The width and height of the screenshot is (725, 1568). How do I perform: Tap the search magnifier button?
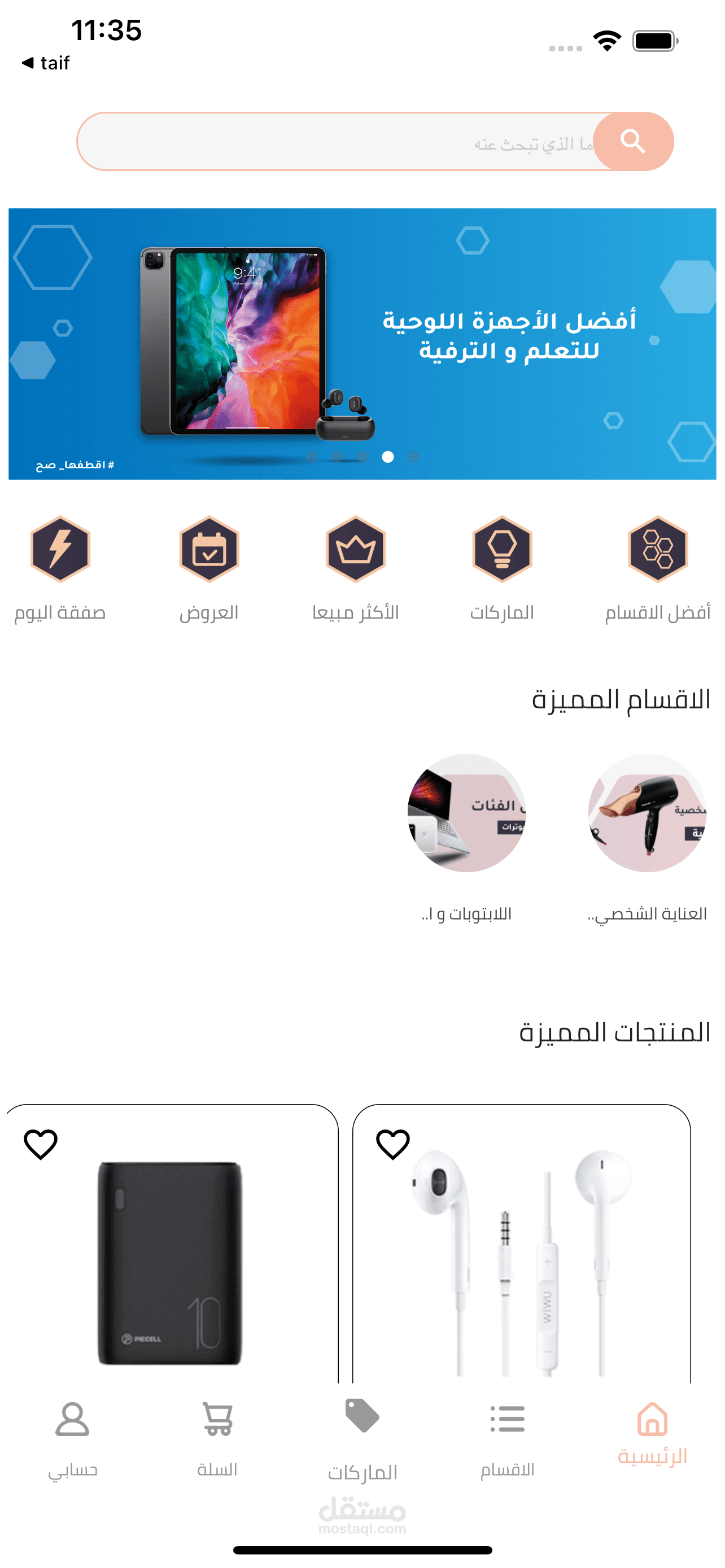(633, 141)
